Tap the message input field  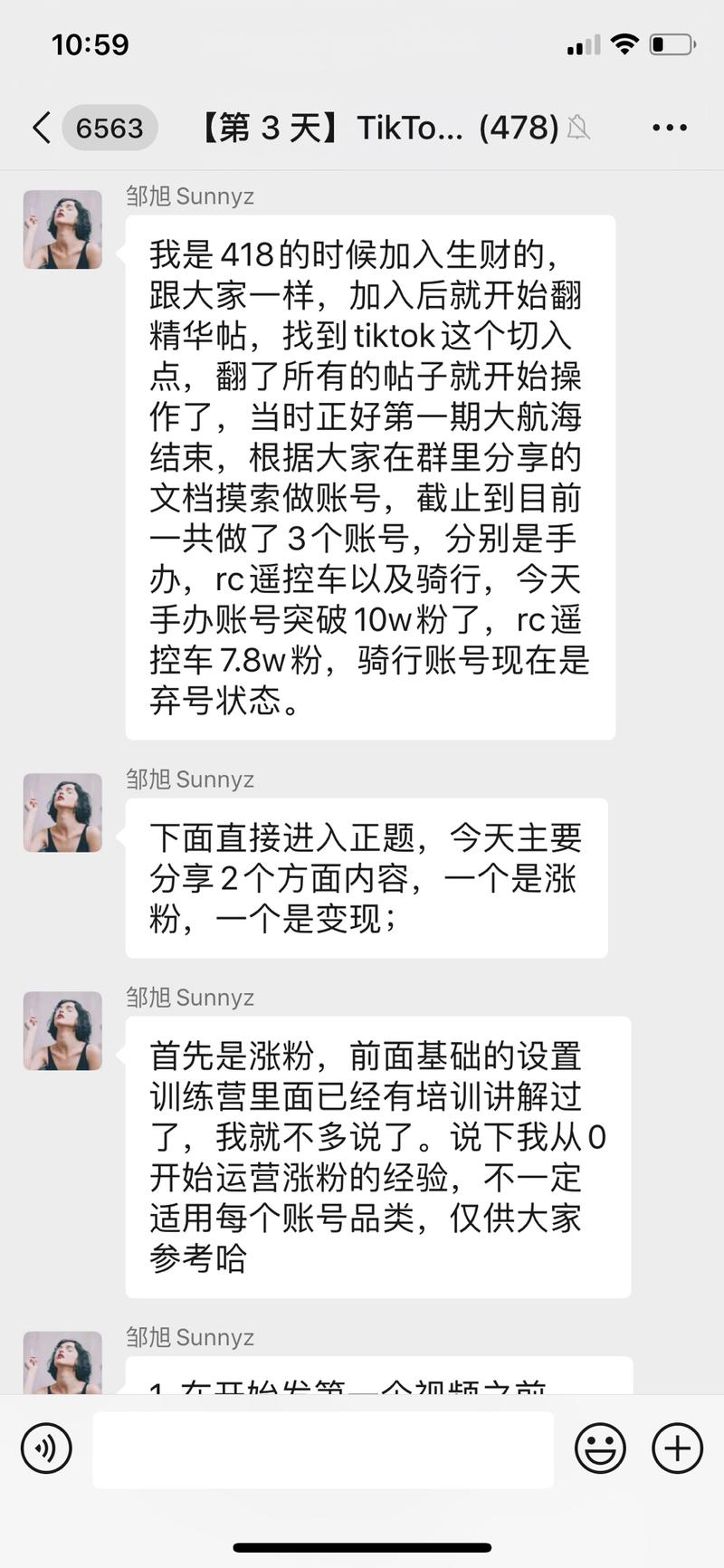point(324,1448)
